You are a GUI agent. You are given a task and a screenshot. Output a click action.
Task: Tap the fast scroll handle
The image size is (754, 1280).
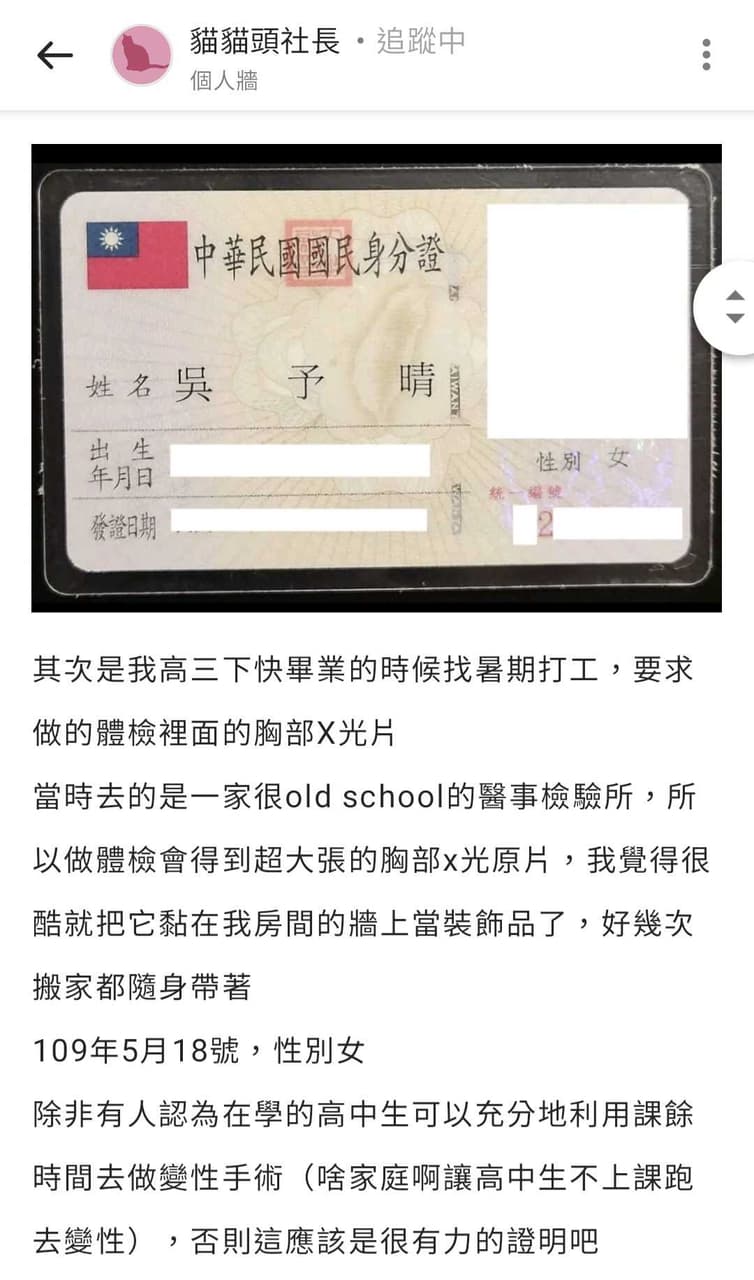[727, 307]
